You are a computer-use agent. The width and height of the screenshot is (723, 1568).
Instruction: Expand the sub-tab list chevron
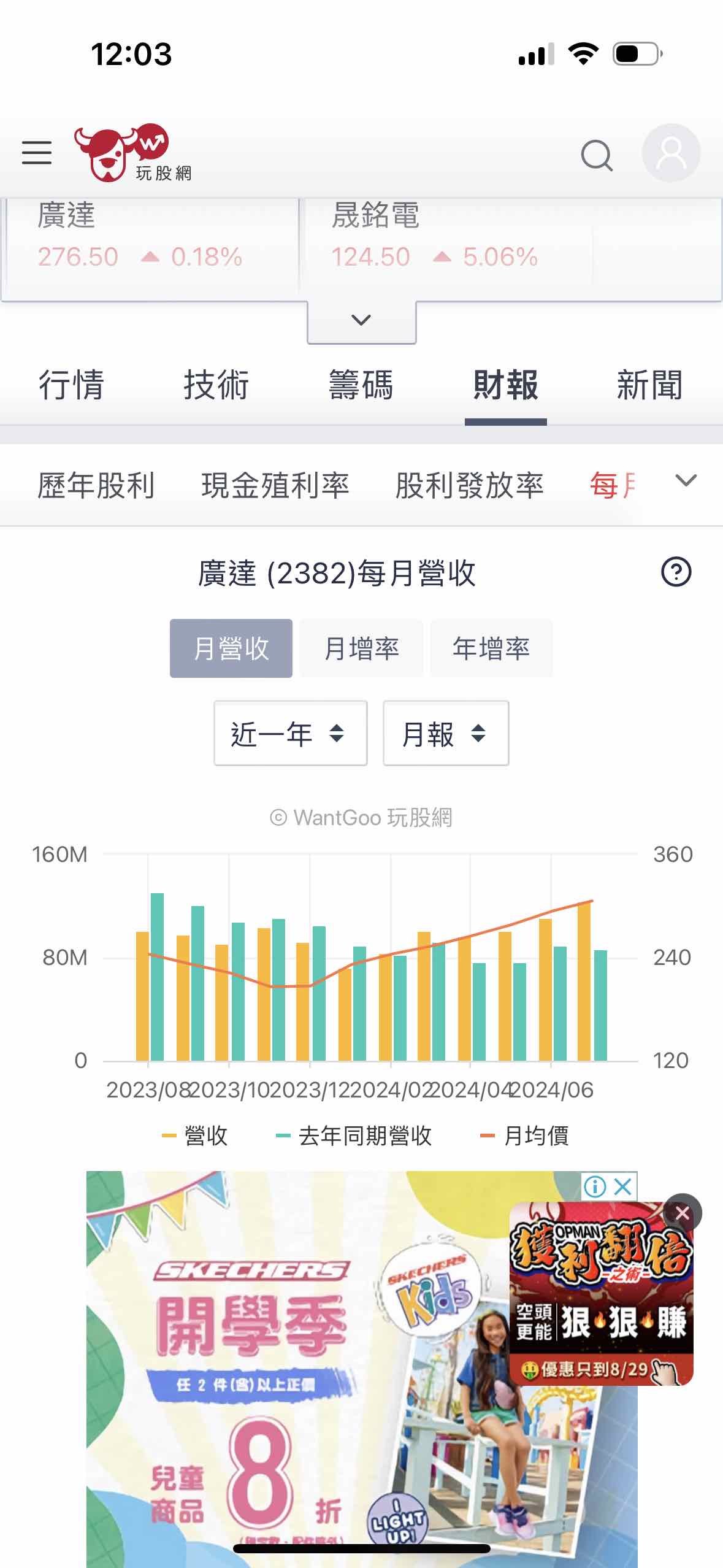point(686,480)
